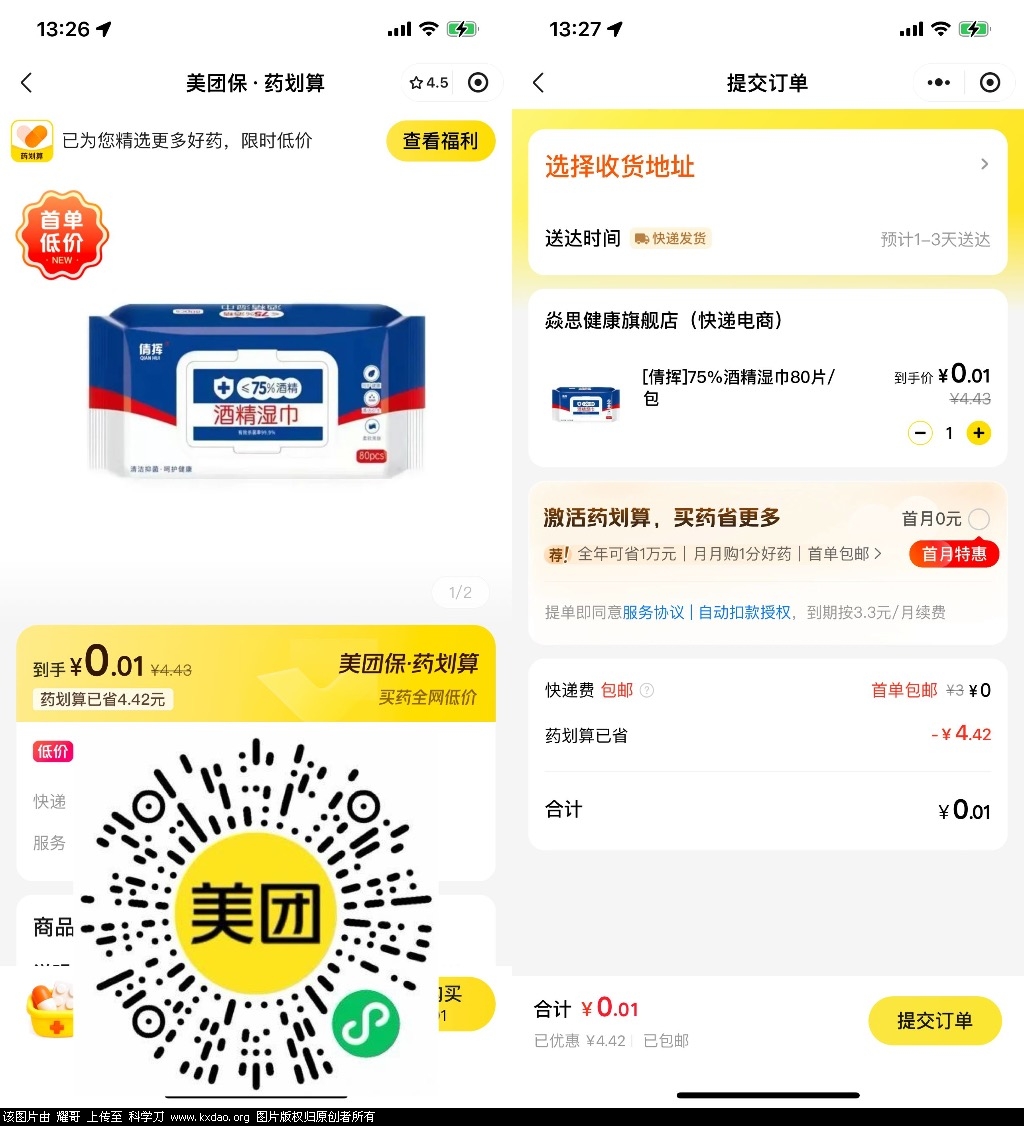Go back from the 美团保·药划算 page
This screenshot has height=1126, width=1024.
pyautogui.click(x=27, y=83)
